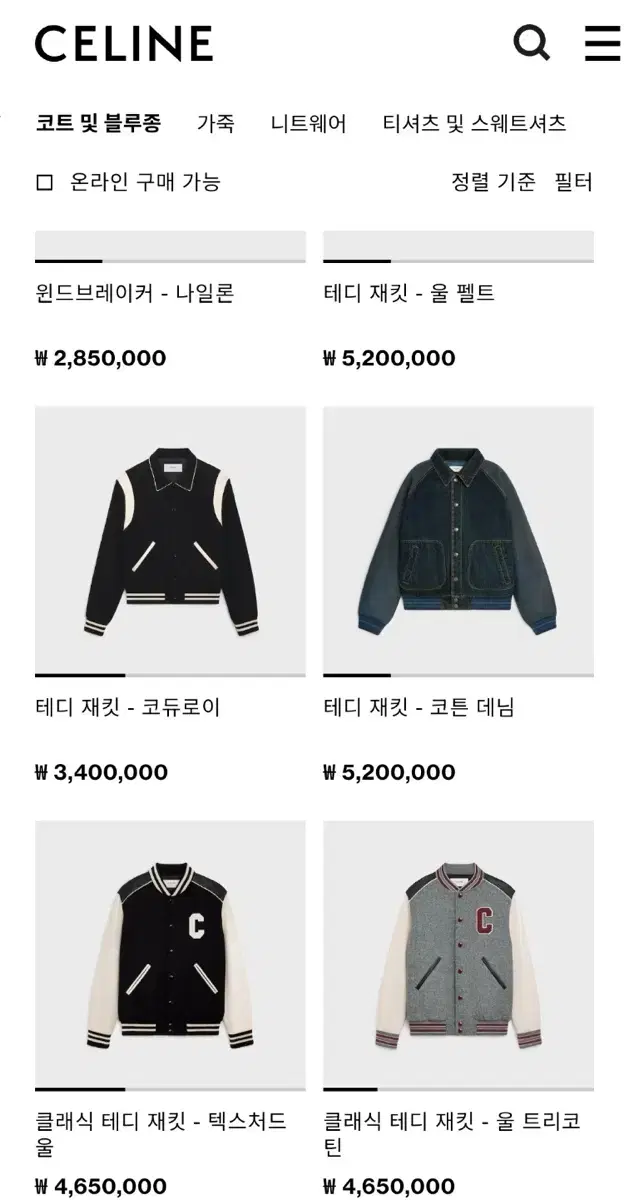Check the 온라인 구매 가능 checkbox
Screen dimensions: 629x1200
click(x=44, y=182)
